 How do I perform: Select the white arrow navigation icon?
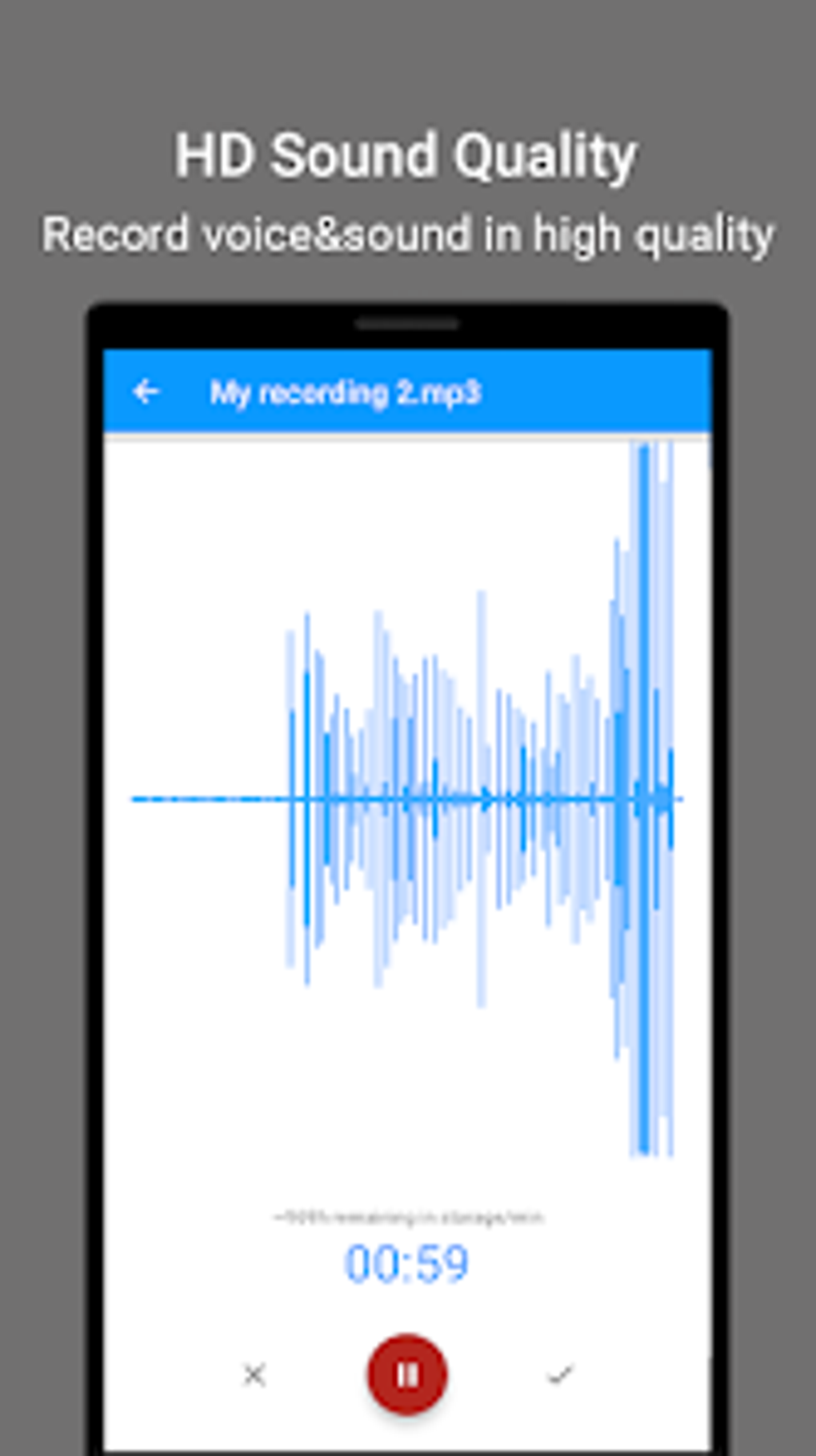[x=146, y=391]
